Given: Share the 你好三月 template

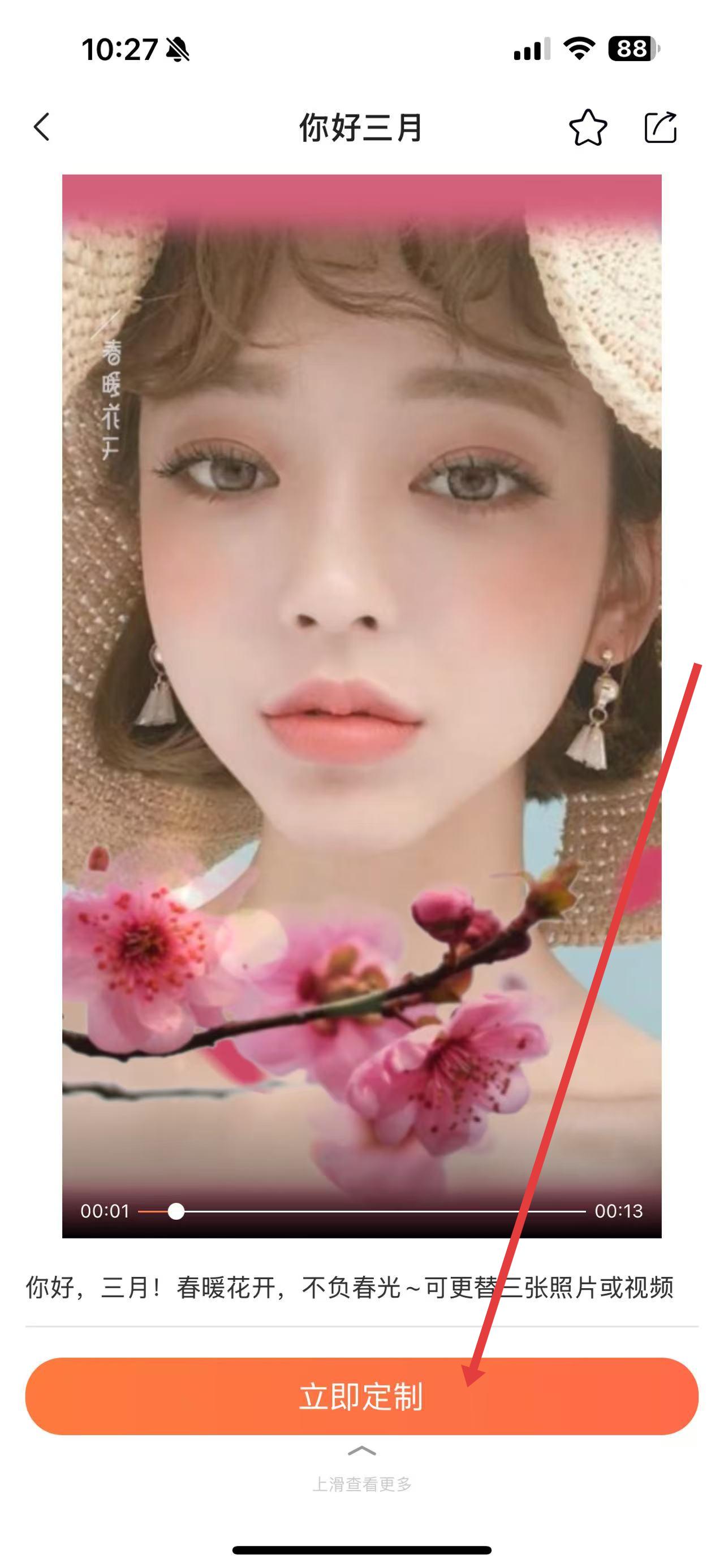Looking at the screenshot, I should [x=661, y=128].
